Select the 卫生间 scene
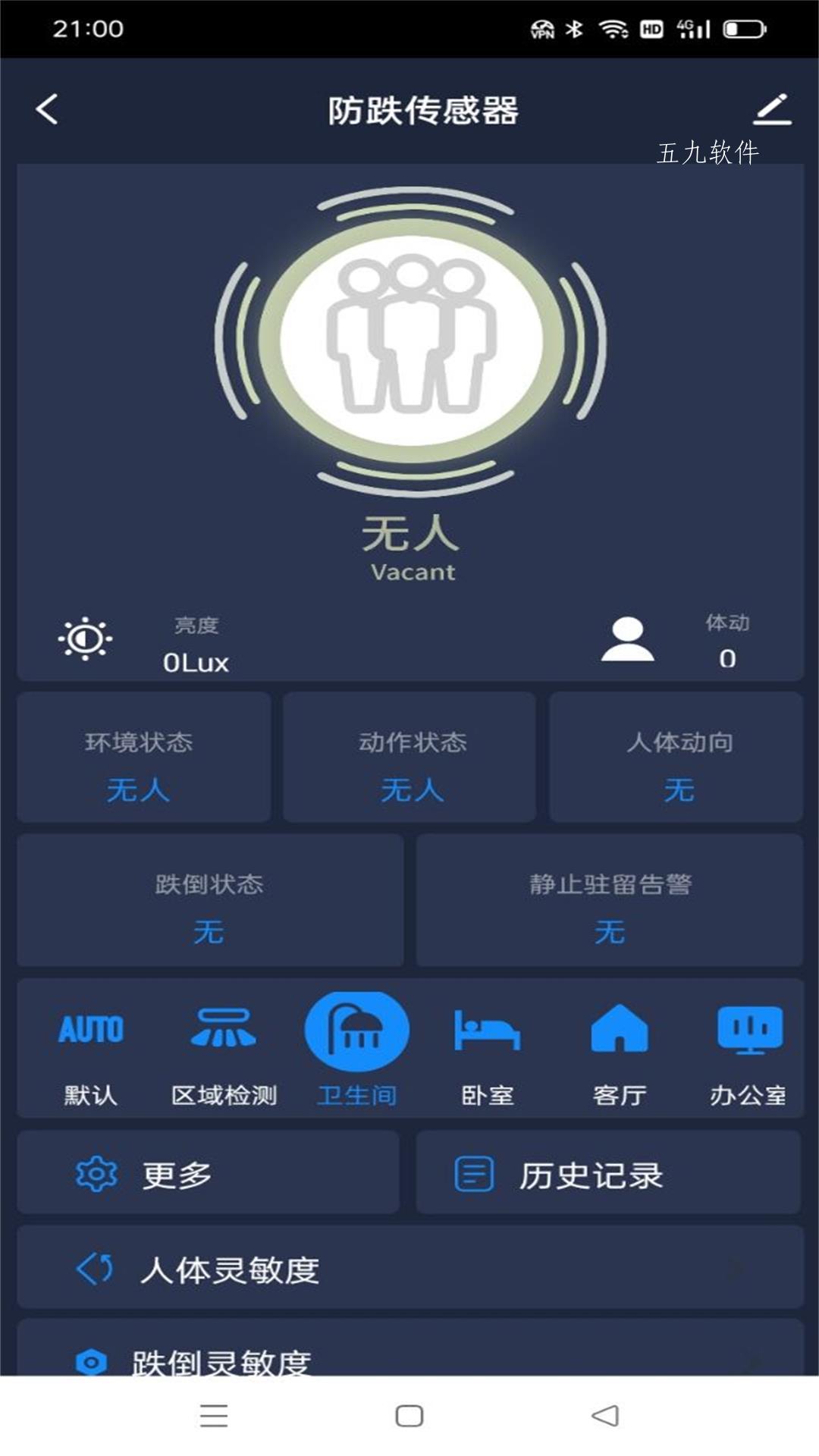The image size is (819, 1456). pyautogui.click(x=356, y=1050)
